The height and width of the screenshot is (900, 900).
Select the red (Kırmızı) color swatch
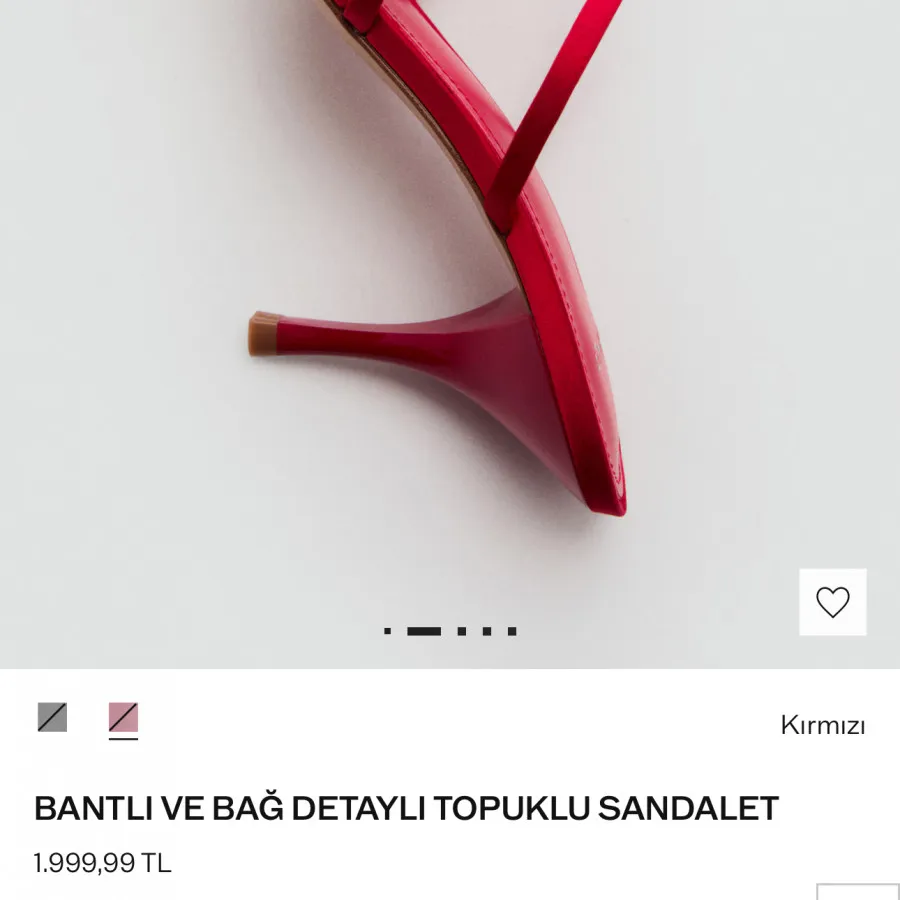coord(123,717)
